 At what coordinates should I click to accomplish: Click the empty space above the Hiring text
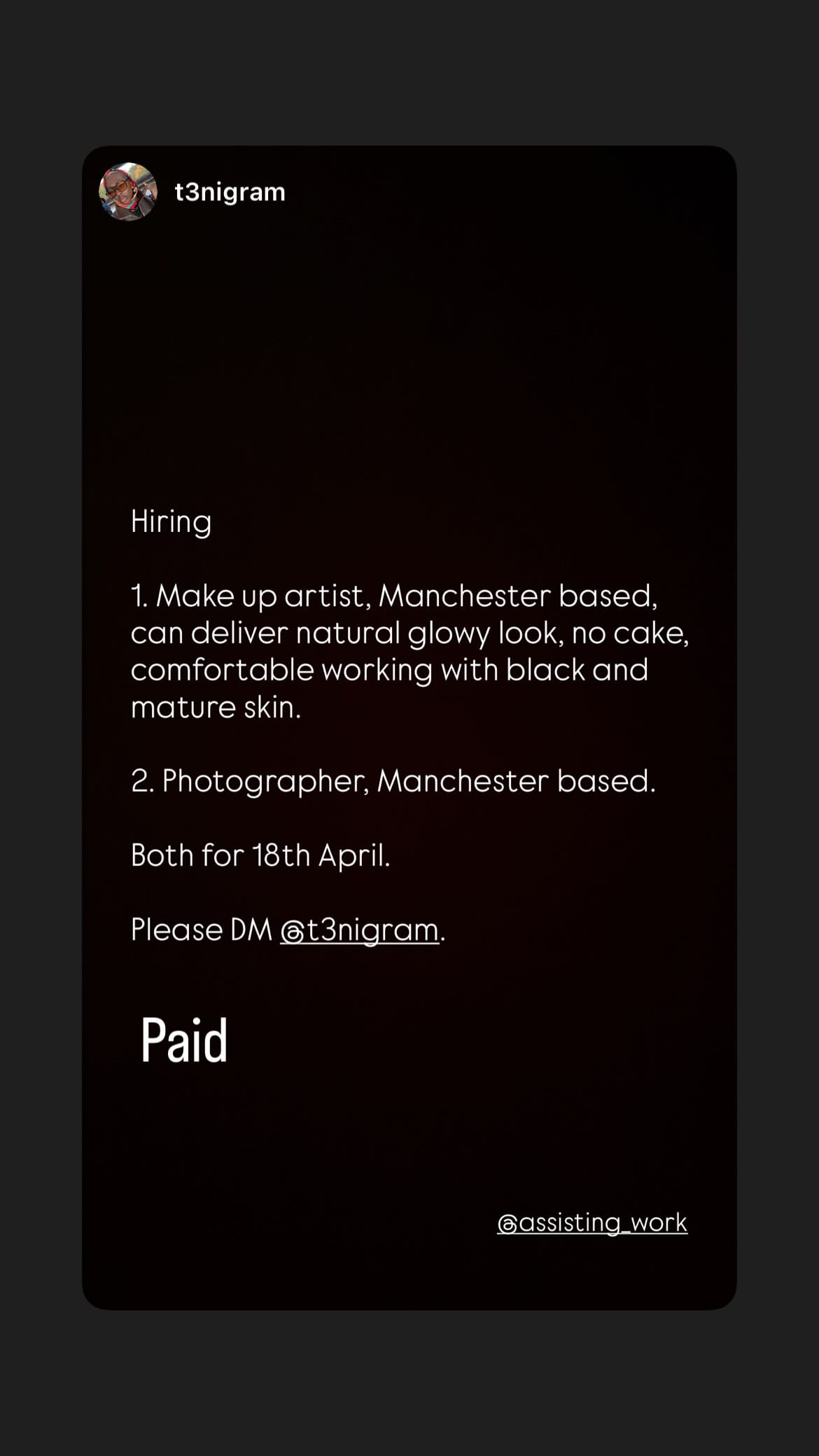pos(409,385)
